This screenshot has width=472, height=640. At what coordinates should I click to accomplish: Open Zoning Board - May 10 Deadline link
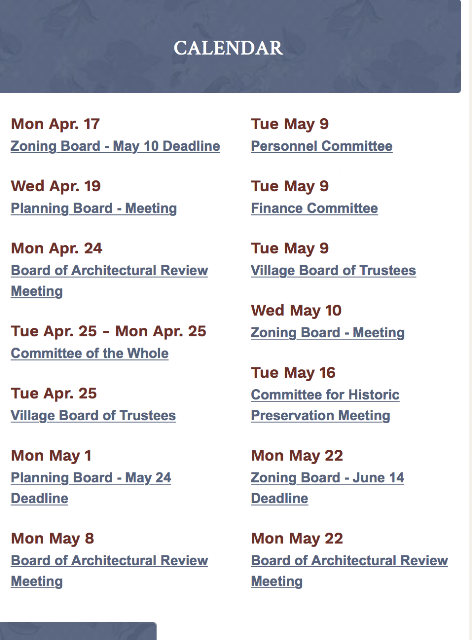click(115, 146)
